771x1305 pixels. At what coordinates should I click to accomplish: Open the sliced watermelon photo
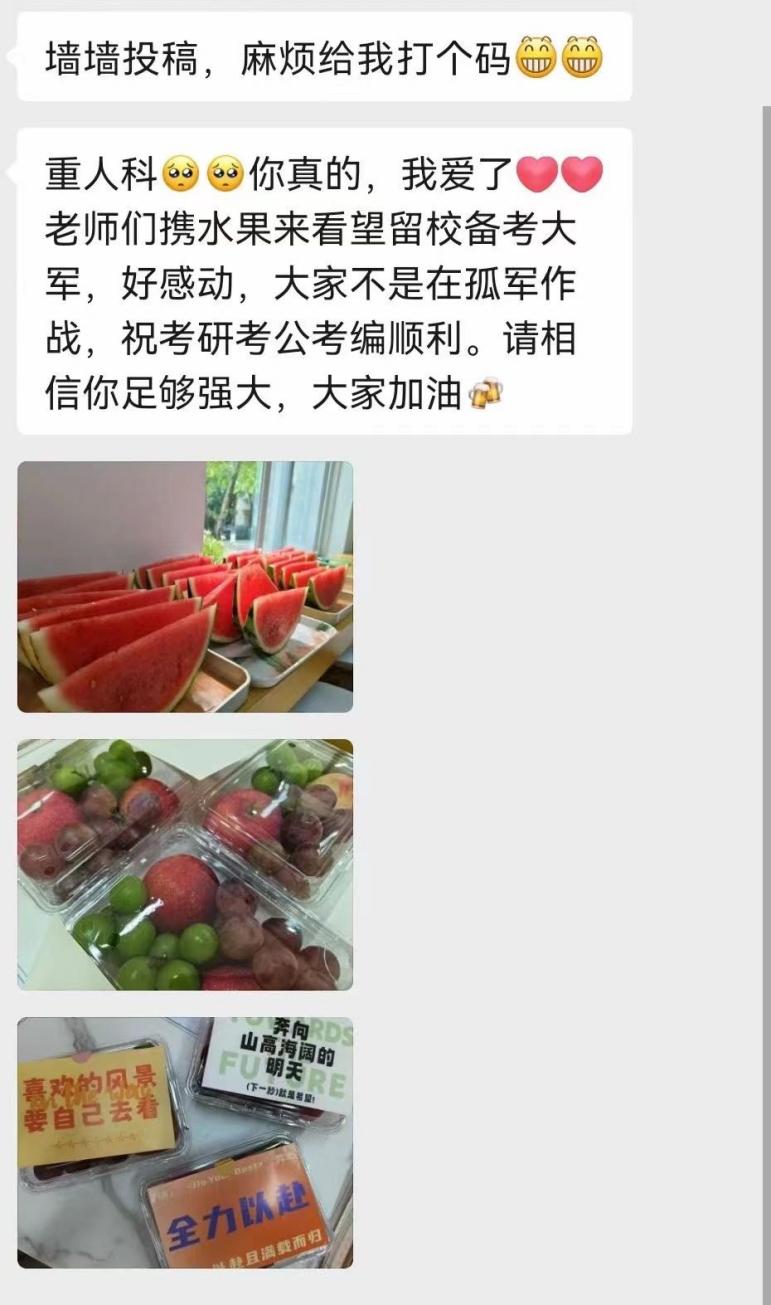[185, 586]
